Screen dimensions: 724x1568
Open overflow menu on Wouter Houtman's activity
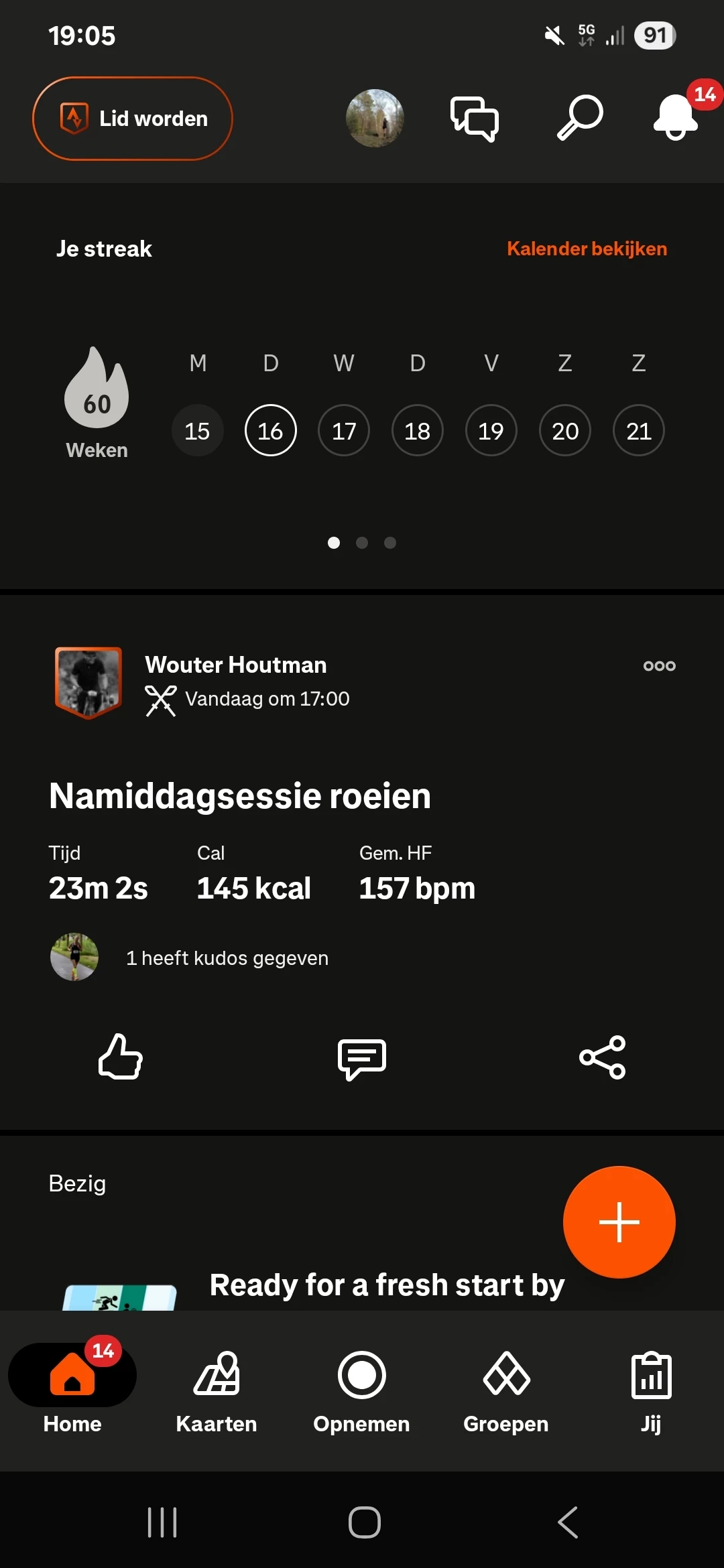coord(659,665)
